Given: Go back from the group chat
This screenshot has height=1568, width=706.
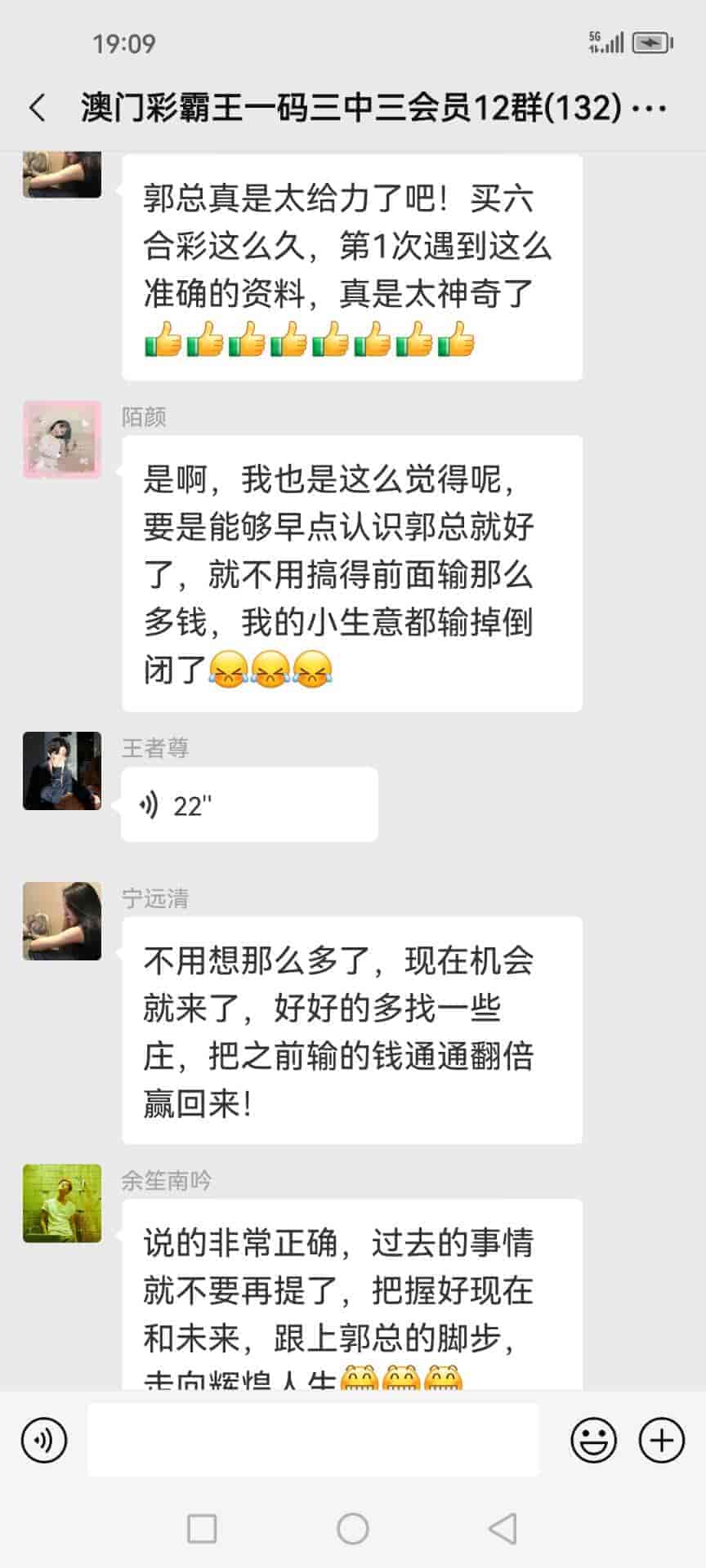Looking at the screenshot, I should (x=38, y=108).
